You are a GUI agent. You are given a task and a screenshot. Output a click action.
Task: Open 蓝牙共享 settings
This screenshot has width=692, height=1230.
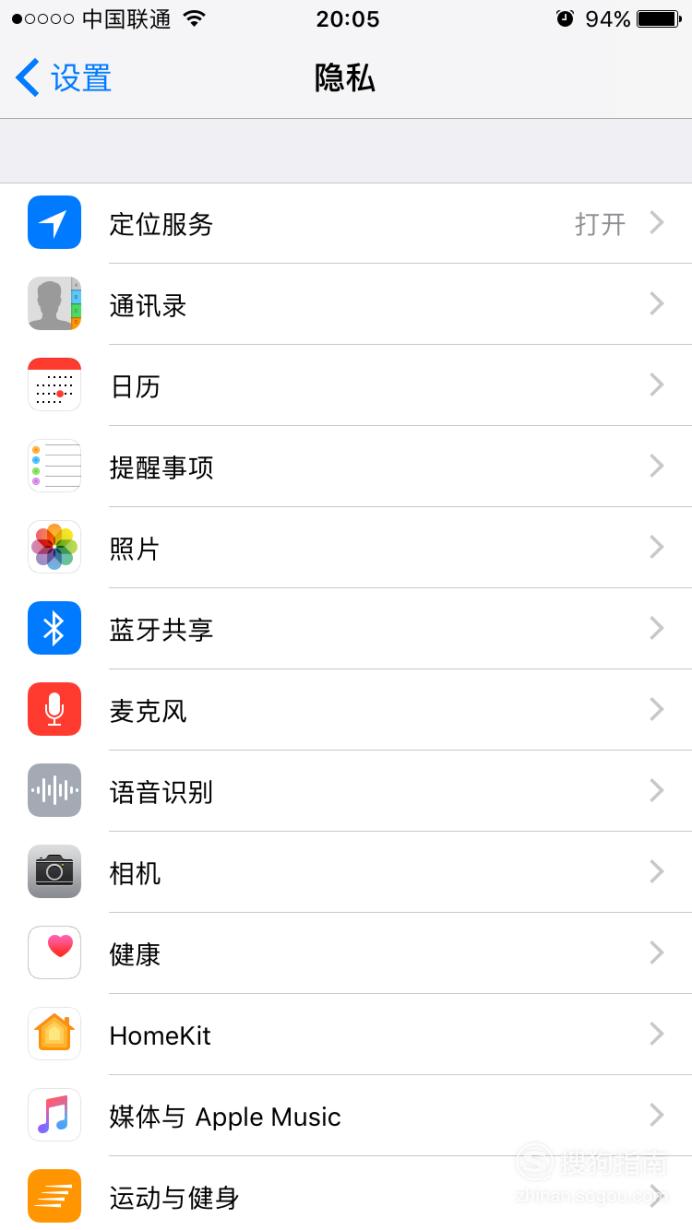pos(346,629)
